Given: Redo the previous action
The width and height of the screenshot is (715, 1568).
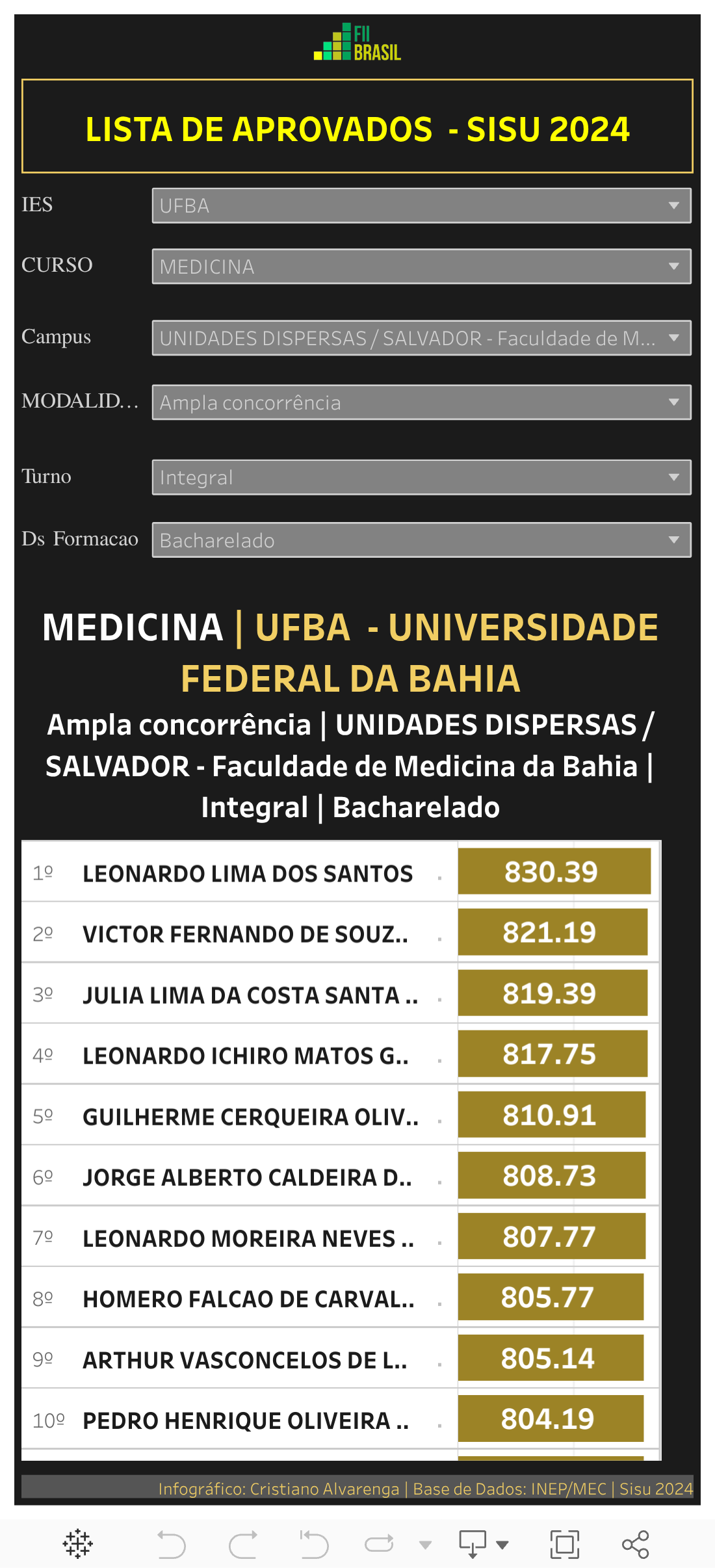Looking at the screenshot, I should [243, 1544].
